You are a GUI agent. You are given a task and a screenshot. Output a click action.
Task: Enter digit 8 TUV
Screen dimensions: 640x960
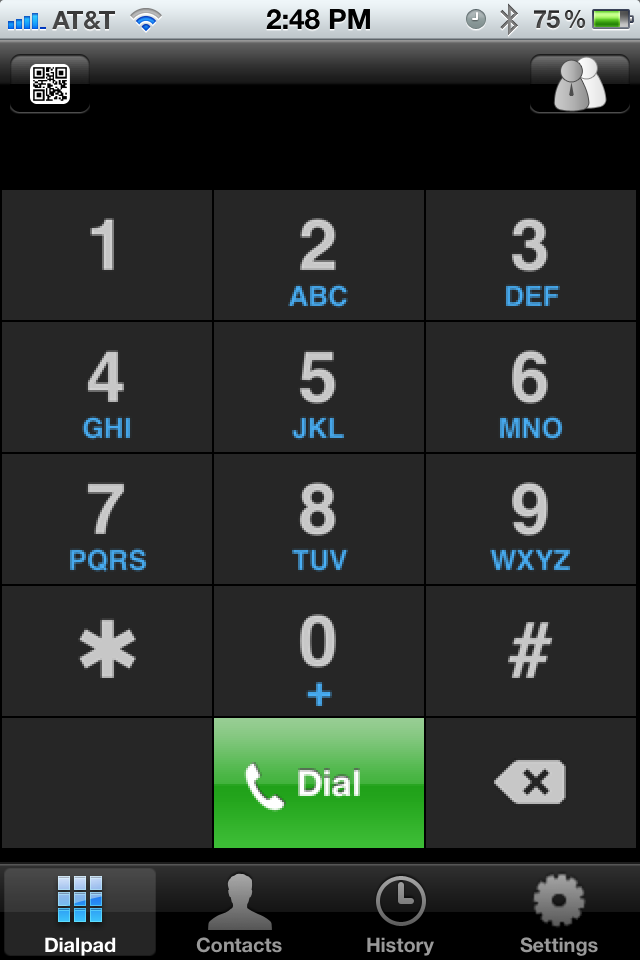pyautogui.click(x=319, y=520)
